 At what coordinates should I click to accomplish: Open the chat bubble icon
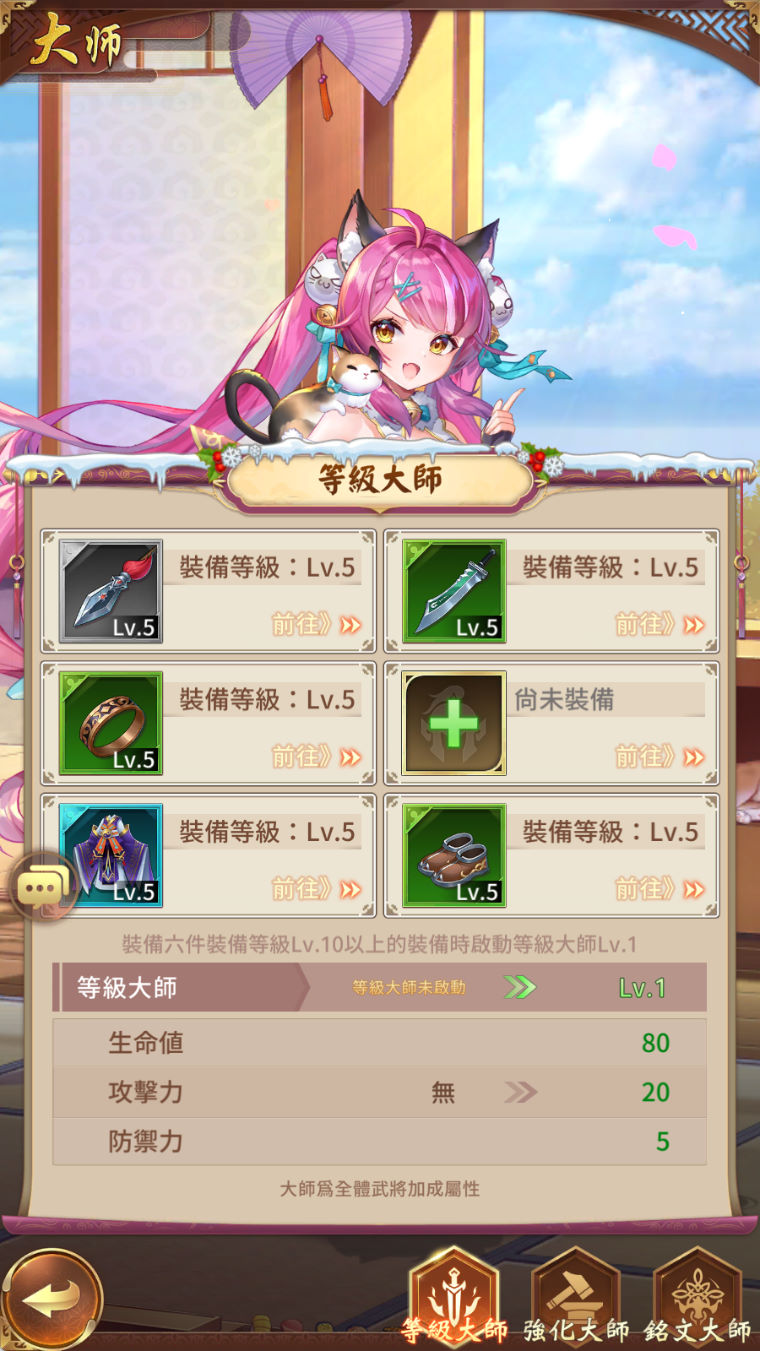pyautogui.click(x=44, y=886)
